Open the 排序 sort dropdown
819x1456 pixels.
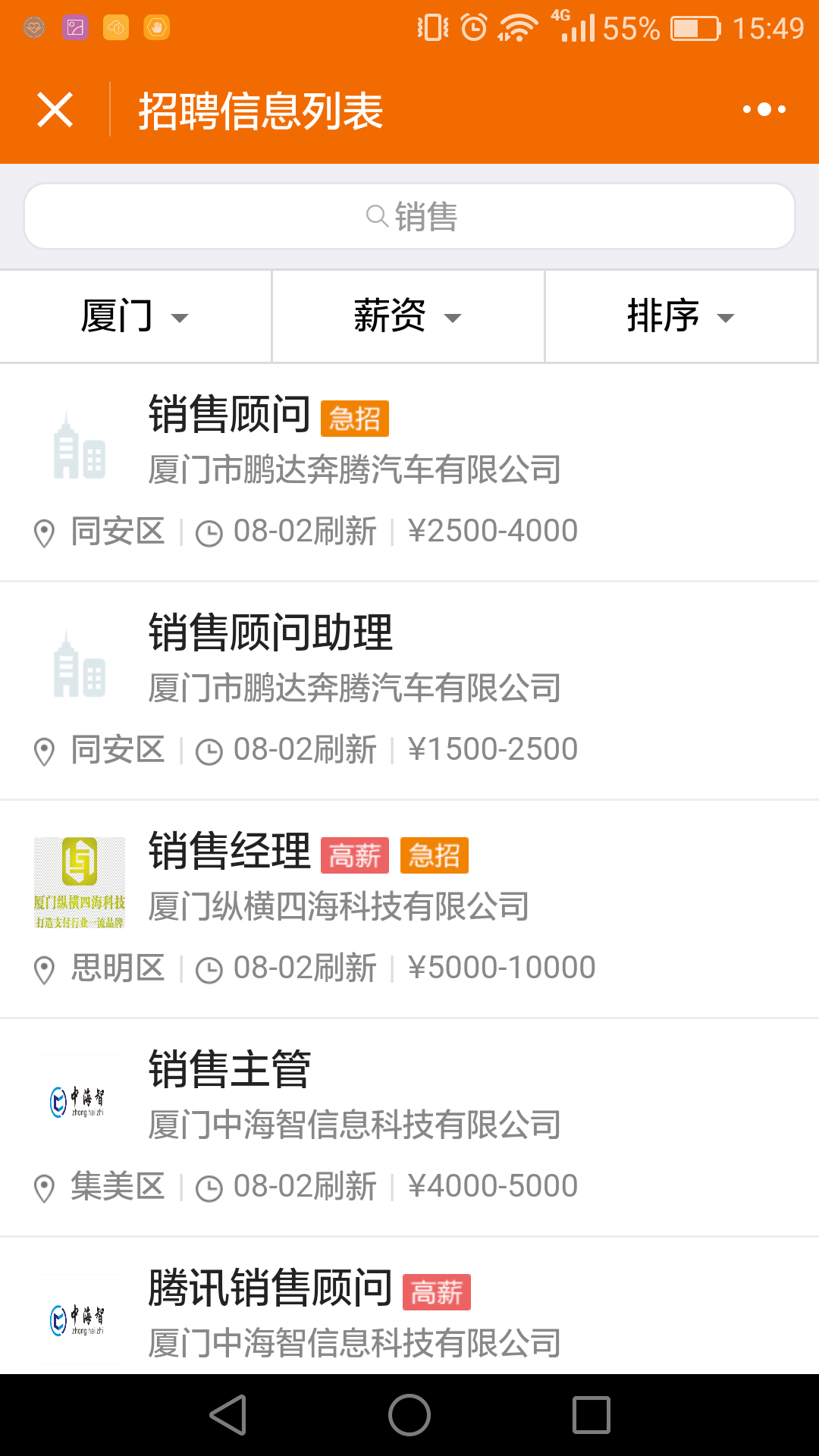[x=681, y=316]
